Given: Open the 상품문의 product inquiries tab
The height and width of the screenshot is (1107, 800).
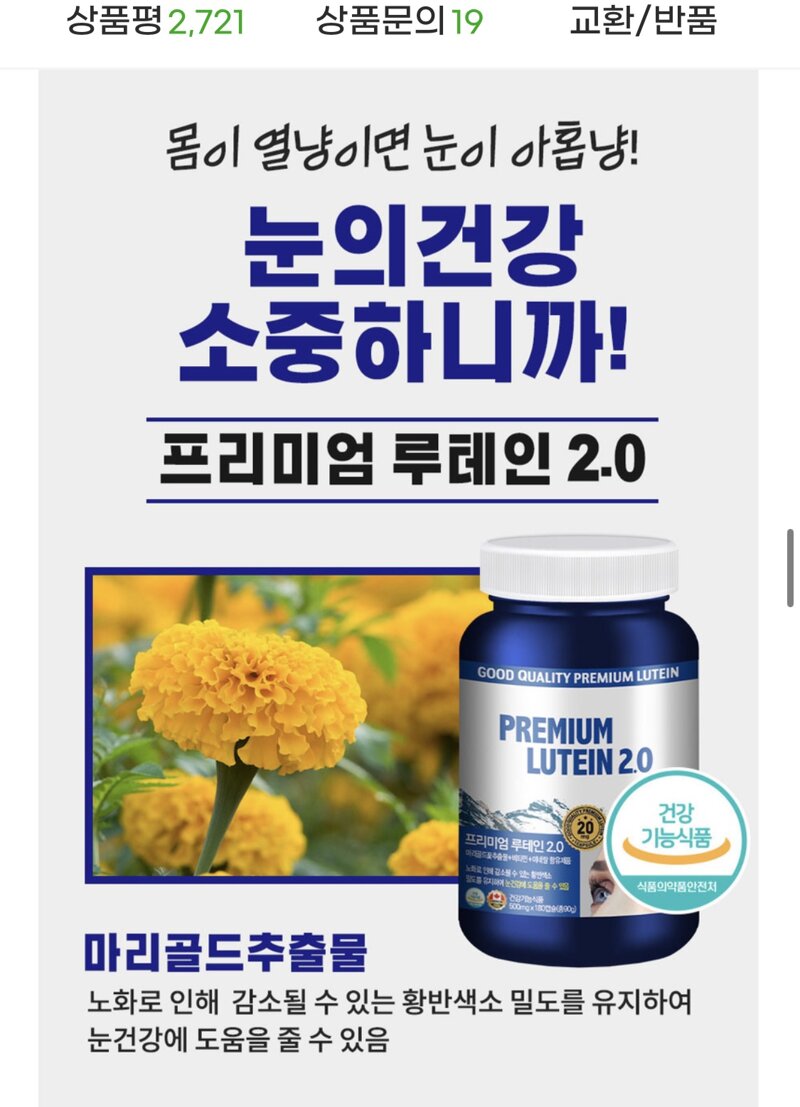Looking at the screenshot, I should pos(399,22).
